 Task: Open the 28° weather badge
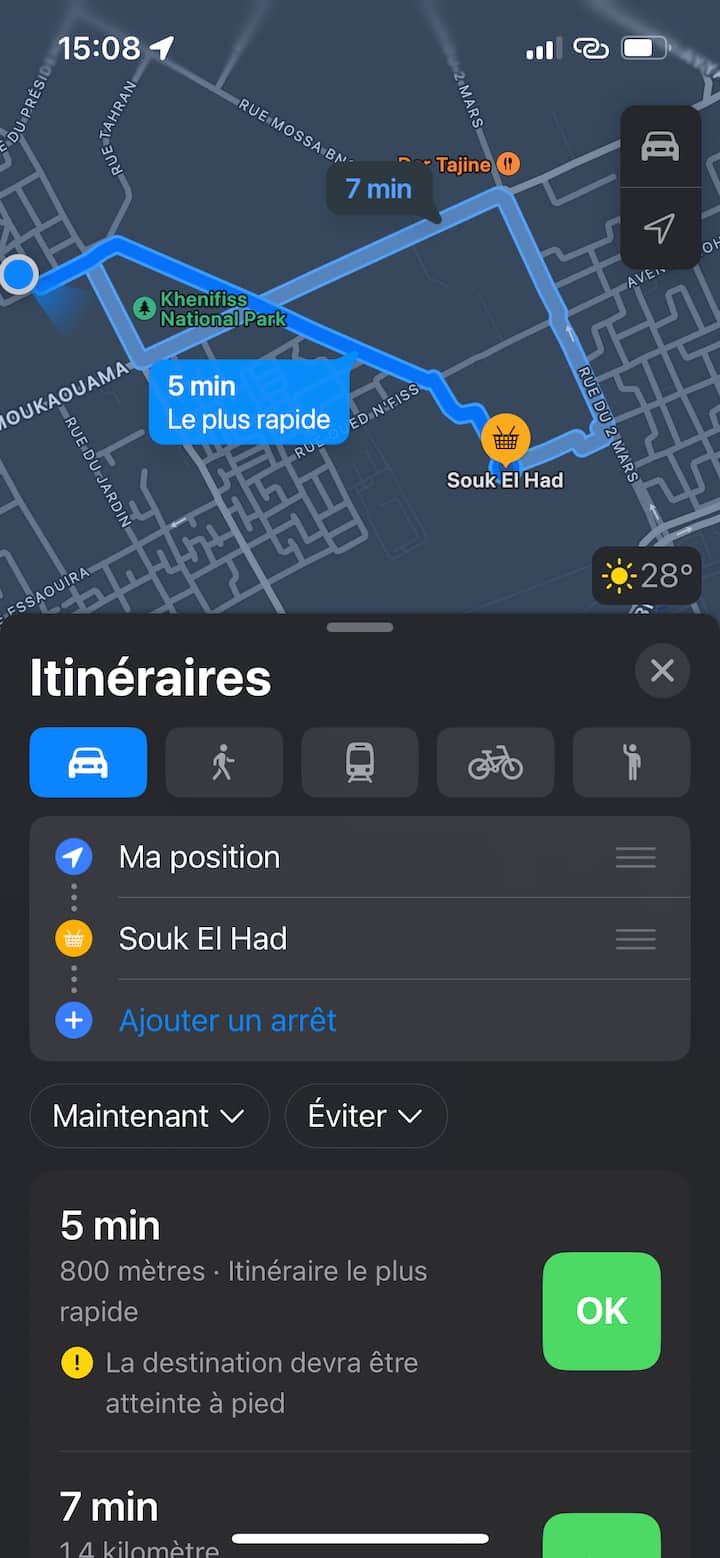(646, 576)
